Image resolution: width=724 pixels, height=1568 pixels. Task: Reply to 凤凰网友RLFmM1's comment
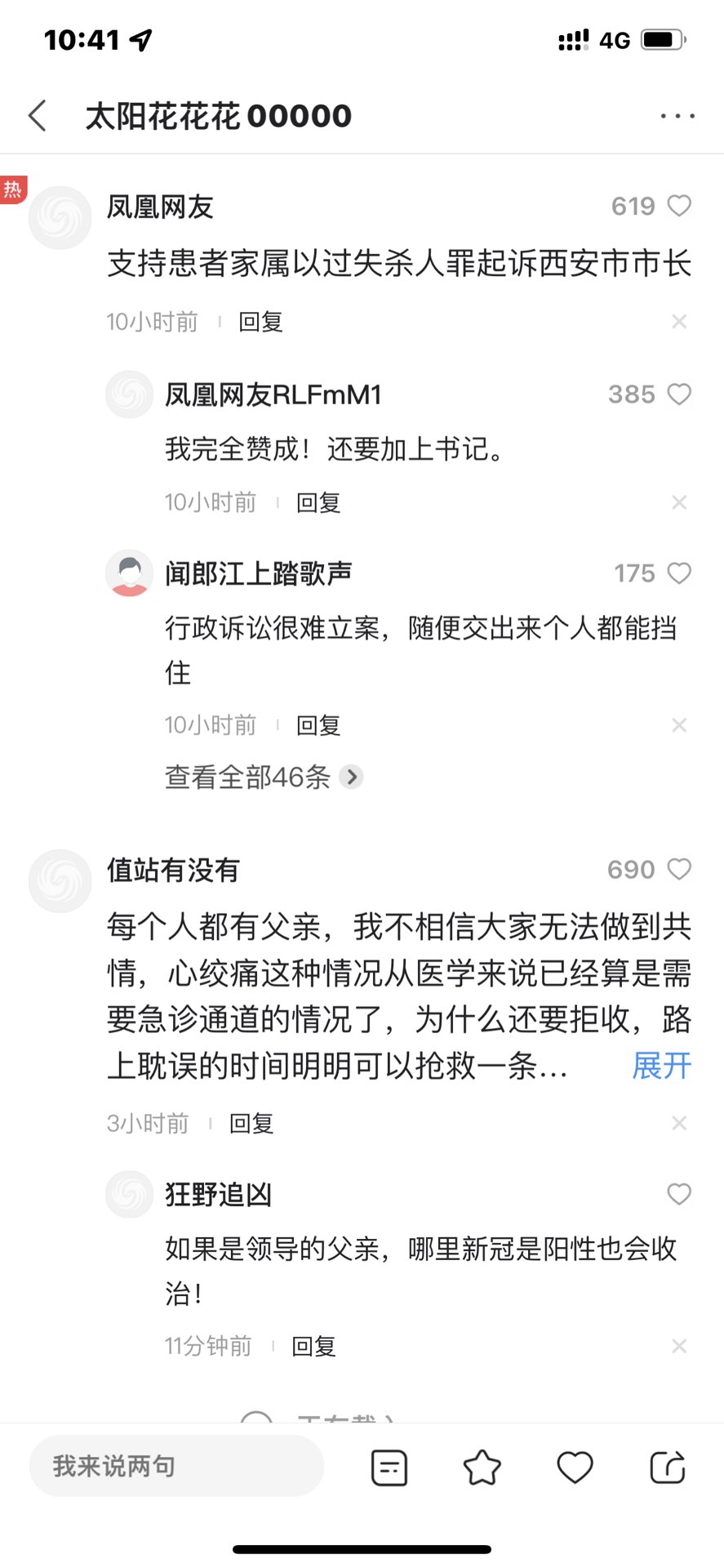318,502
